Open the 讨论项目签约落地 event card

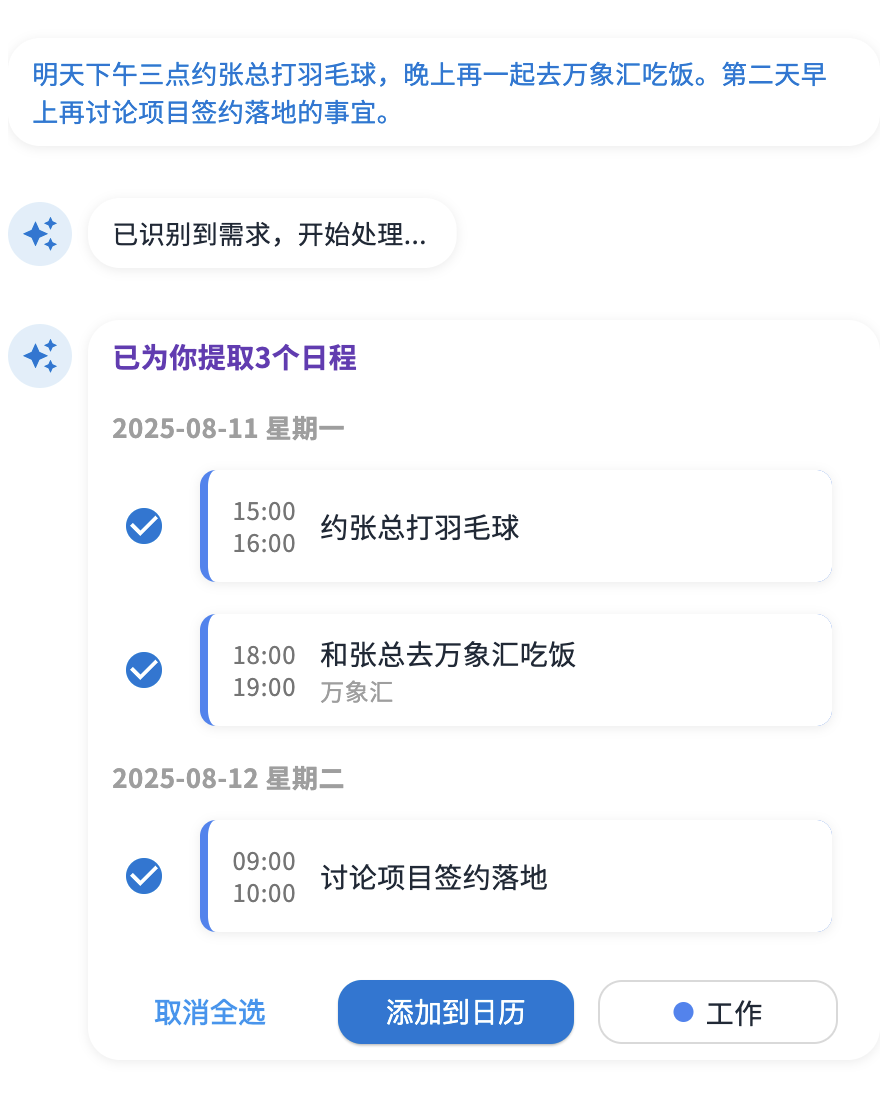point(516,877)
